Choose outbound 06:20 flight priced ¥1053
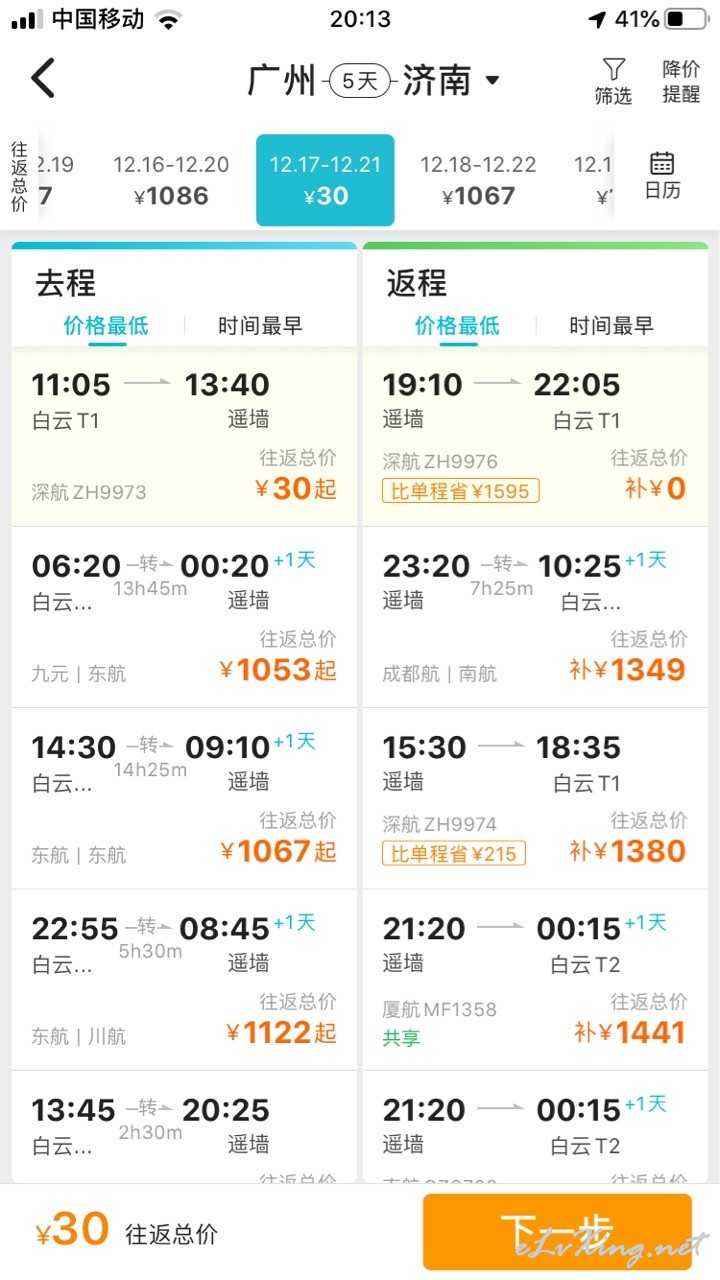Viewport: 720px width, 1280px height. tap(184, 618)
